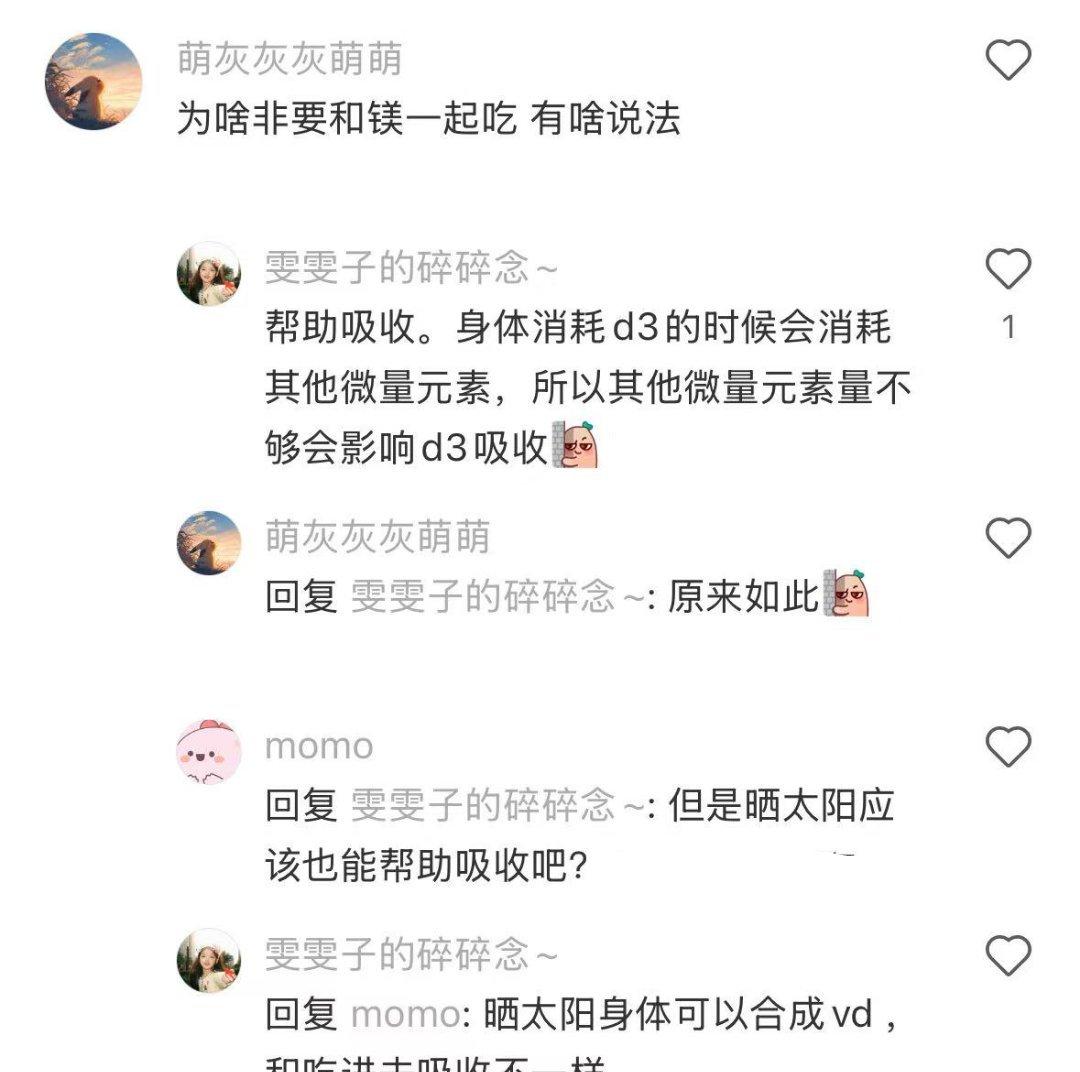This screenshot has height=1072, width=1080.
Task: Open avatar of 雯雯子的碎碎念~ on 帮助吸收 reply
Action: tap(209, 273)
